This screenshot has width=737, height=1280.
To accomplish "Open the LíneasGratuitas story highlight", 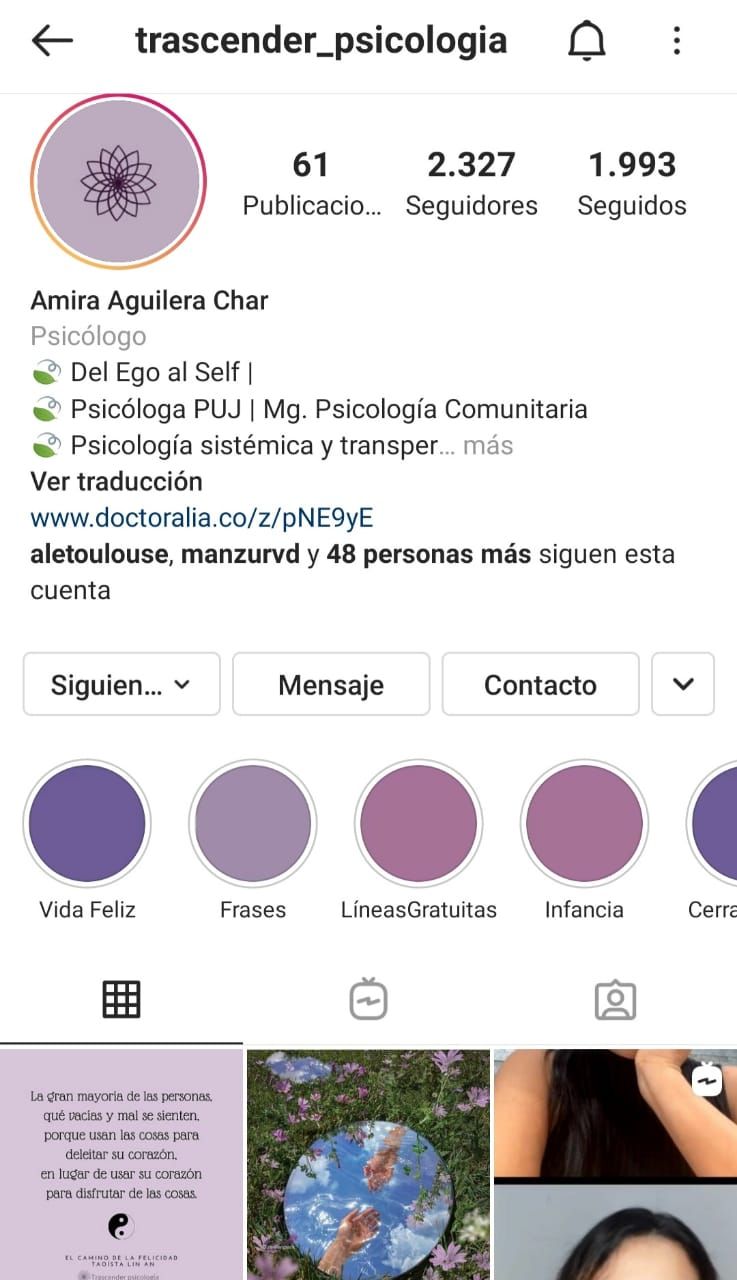I will click(418, 822).
